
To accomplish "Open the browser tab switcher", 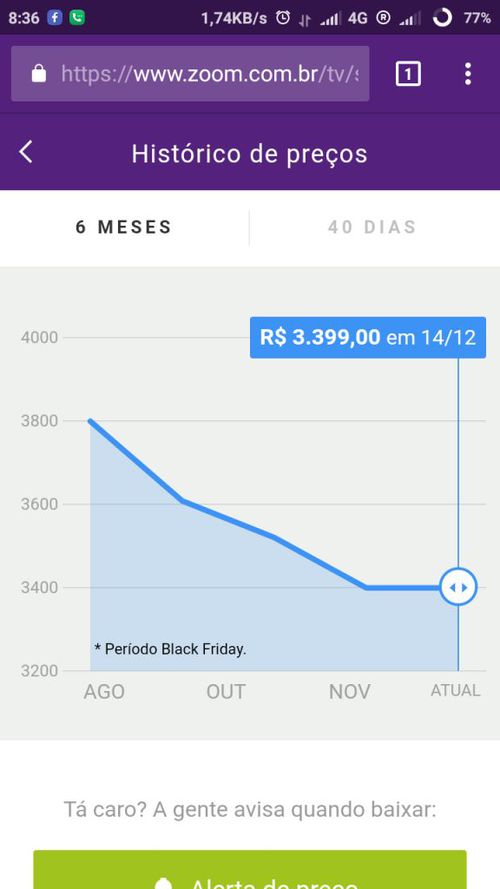I will pyautogui.click(x=408, y=74).
